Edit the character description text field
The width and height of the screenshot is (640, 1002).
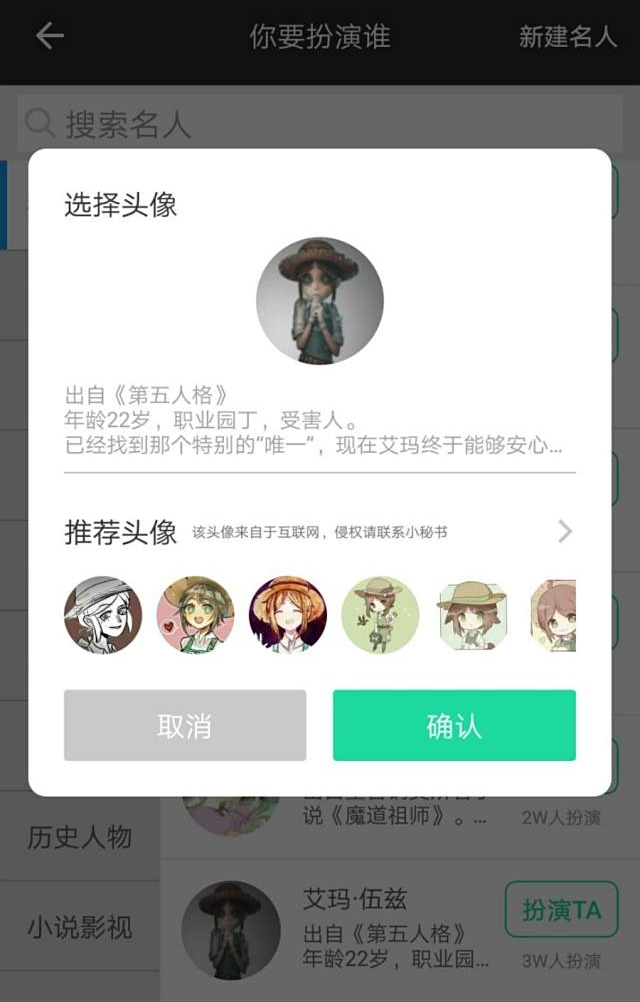pos(319,420)
